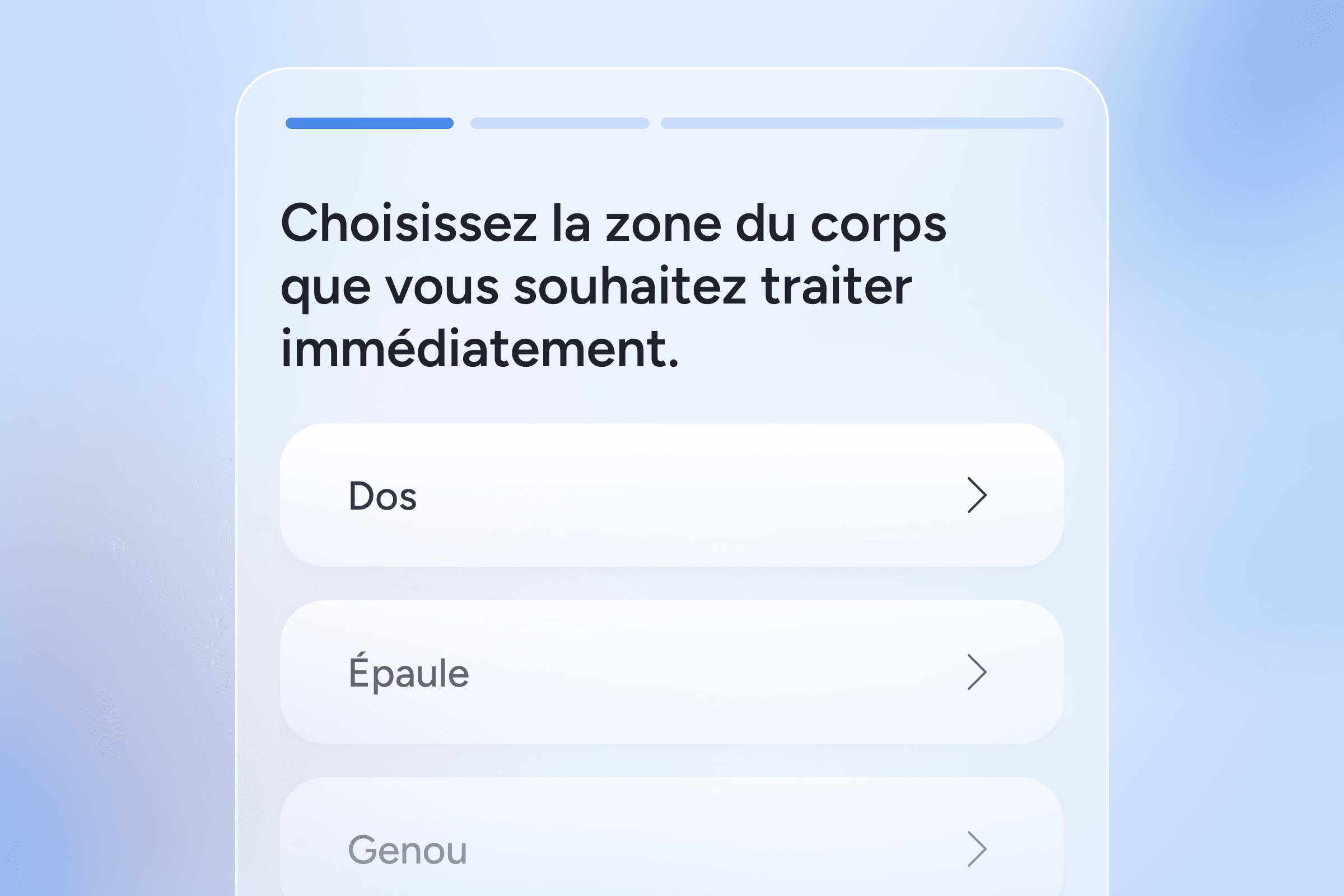This screenshot has width=1344, height=896.
Task: Select the Dos body zone
Action: (671, 495)
